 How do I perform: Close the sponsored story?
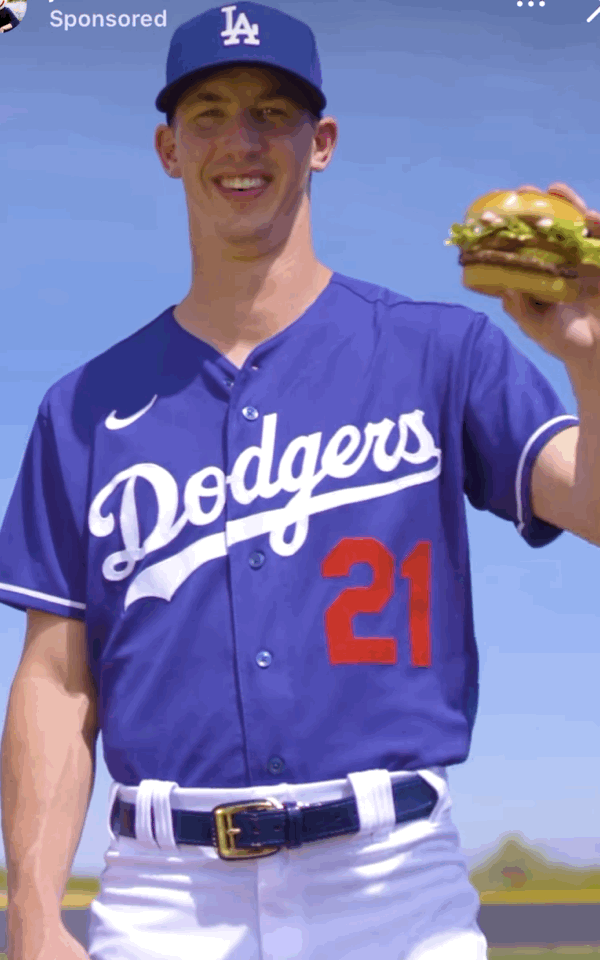pos(592,10)
